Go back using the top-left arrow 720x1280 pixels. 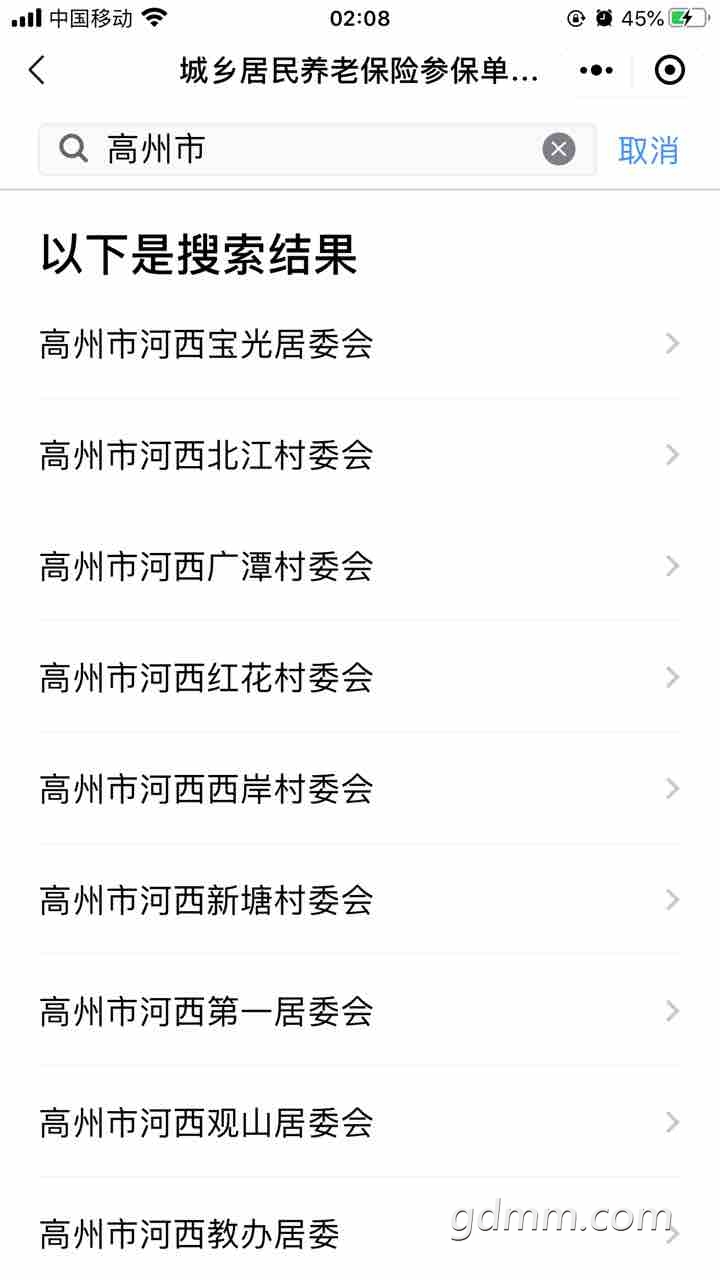[x=37, y=70]
